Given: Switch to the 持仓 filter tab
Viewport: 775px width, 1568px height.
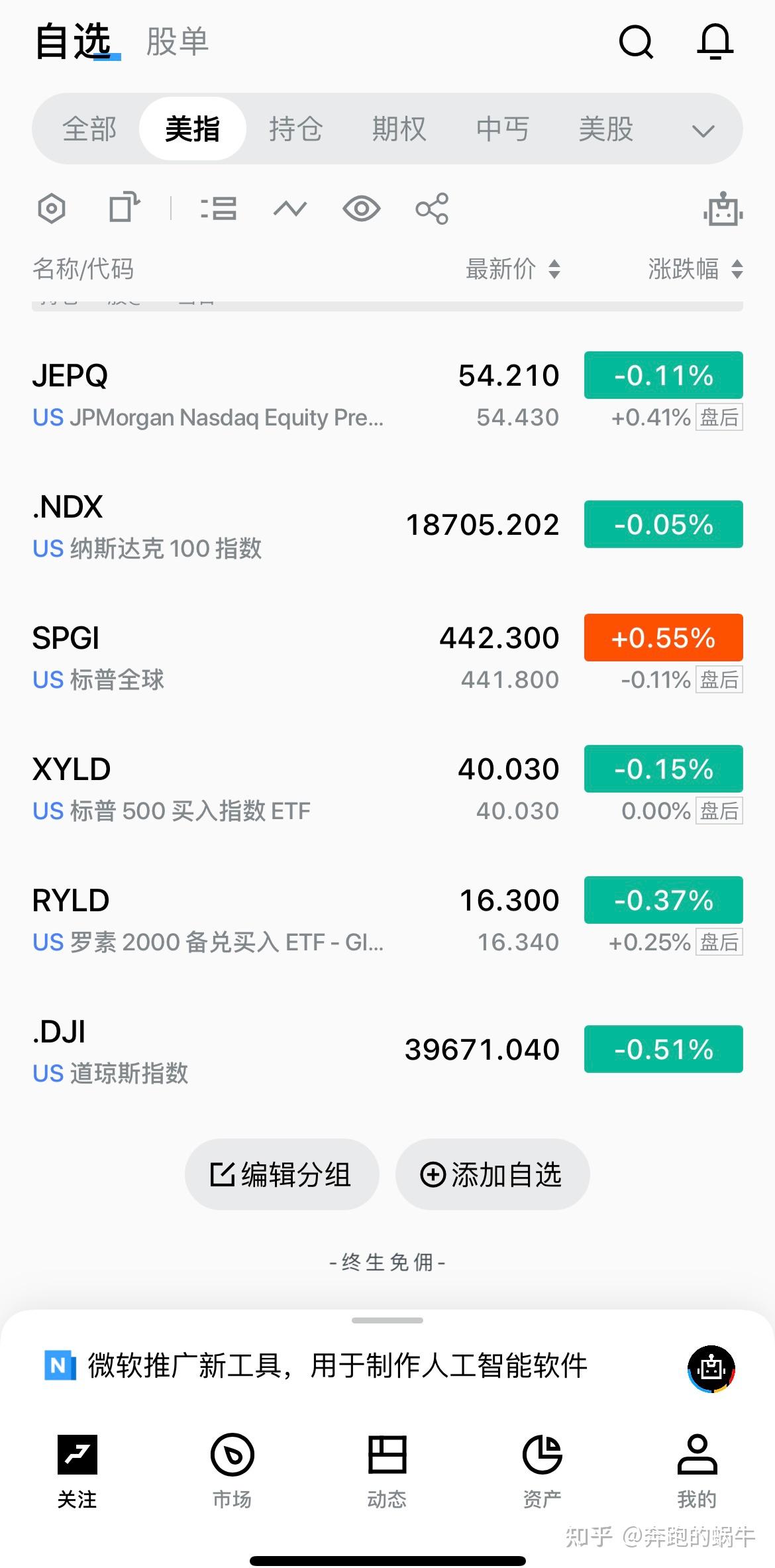Looking at the screenshot, I should coord(296,129).
